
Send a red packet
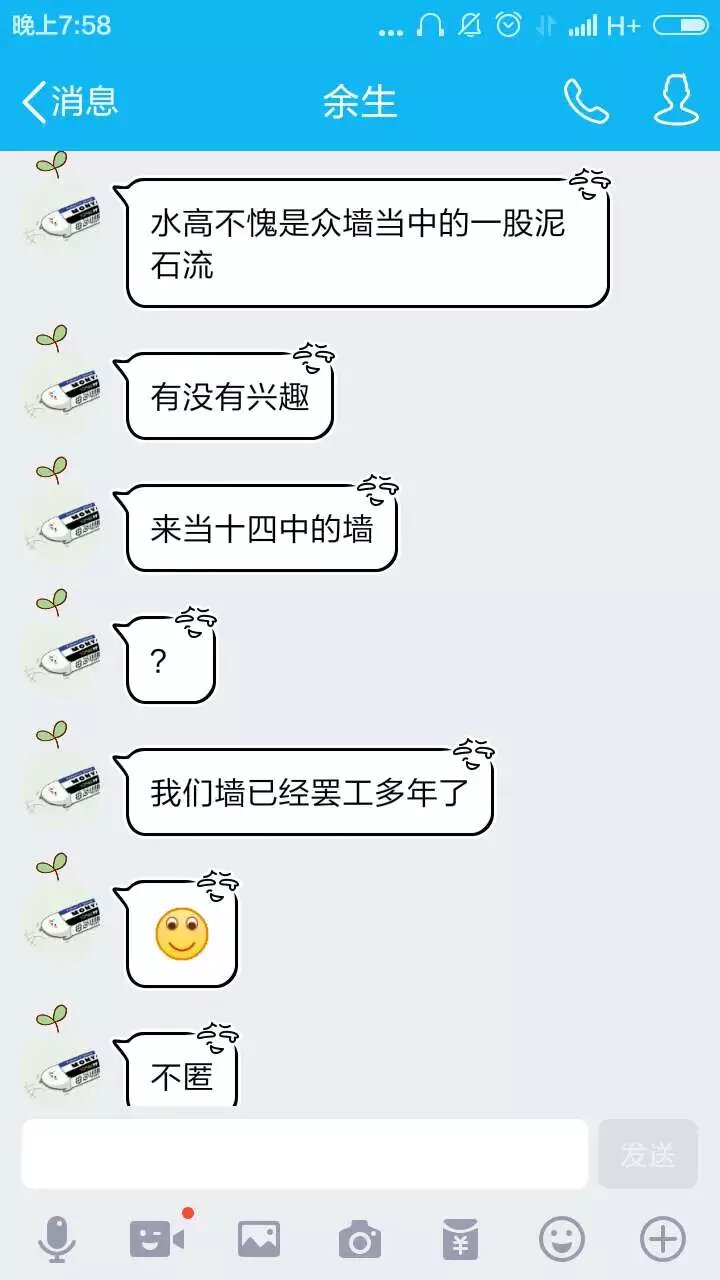[x=461, y=1240]
